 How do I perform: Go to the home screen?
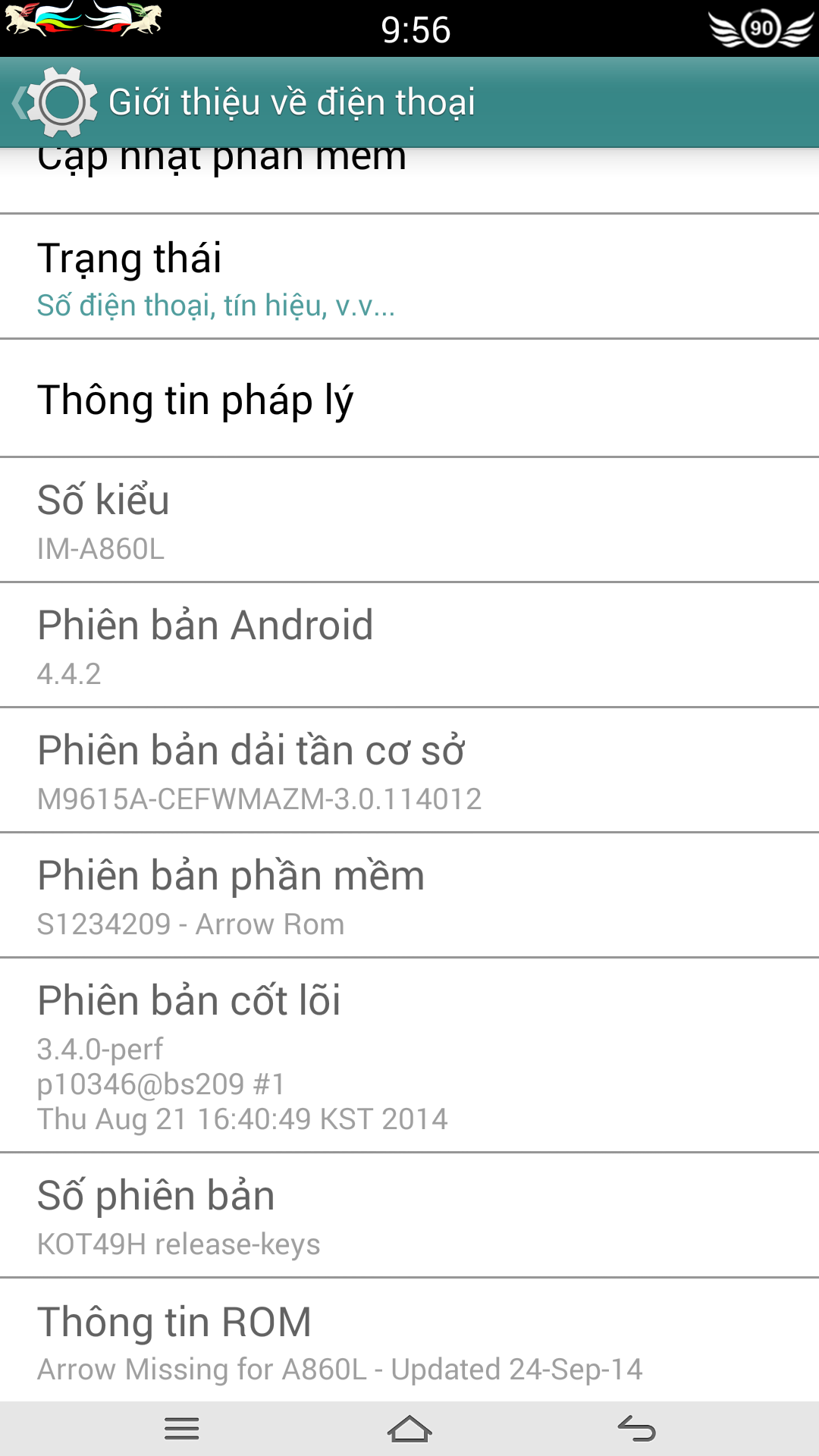pyautogui.click(x=409, y=1429)
